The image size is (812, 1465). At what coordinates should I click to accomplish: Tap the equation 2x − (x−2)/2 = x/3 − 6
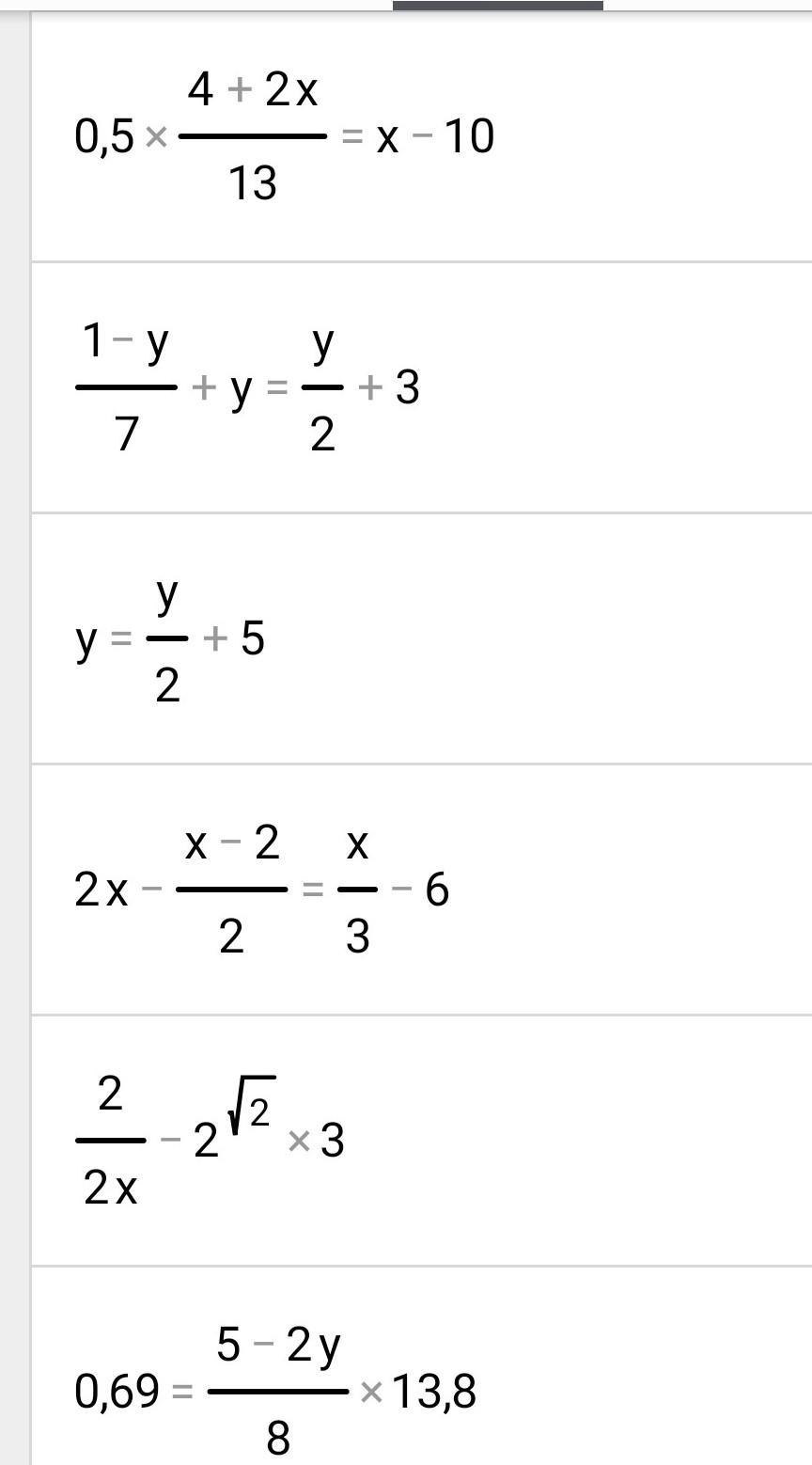tap(422, 890)
